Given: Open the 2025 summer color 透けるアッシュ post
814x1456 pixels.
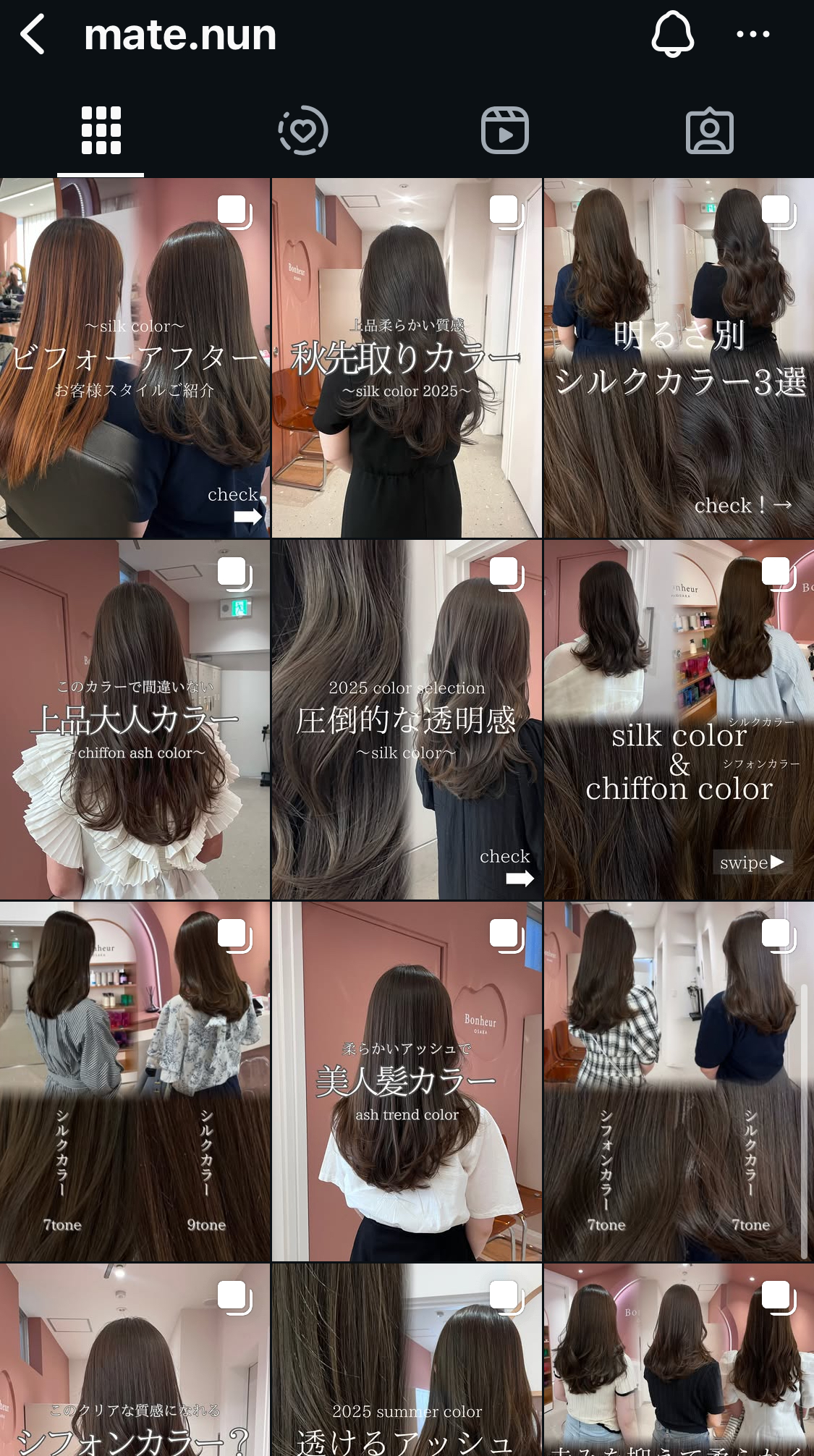Looking at the screenshot, I should (407, 1360).
